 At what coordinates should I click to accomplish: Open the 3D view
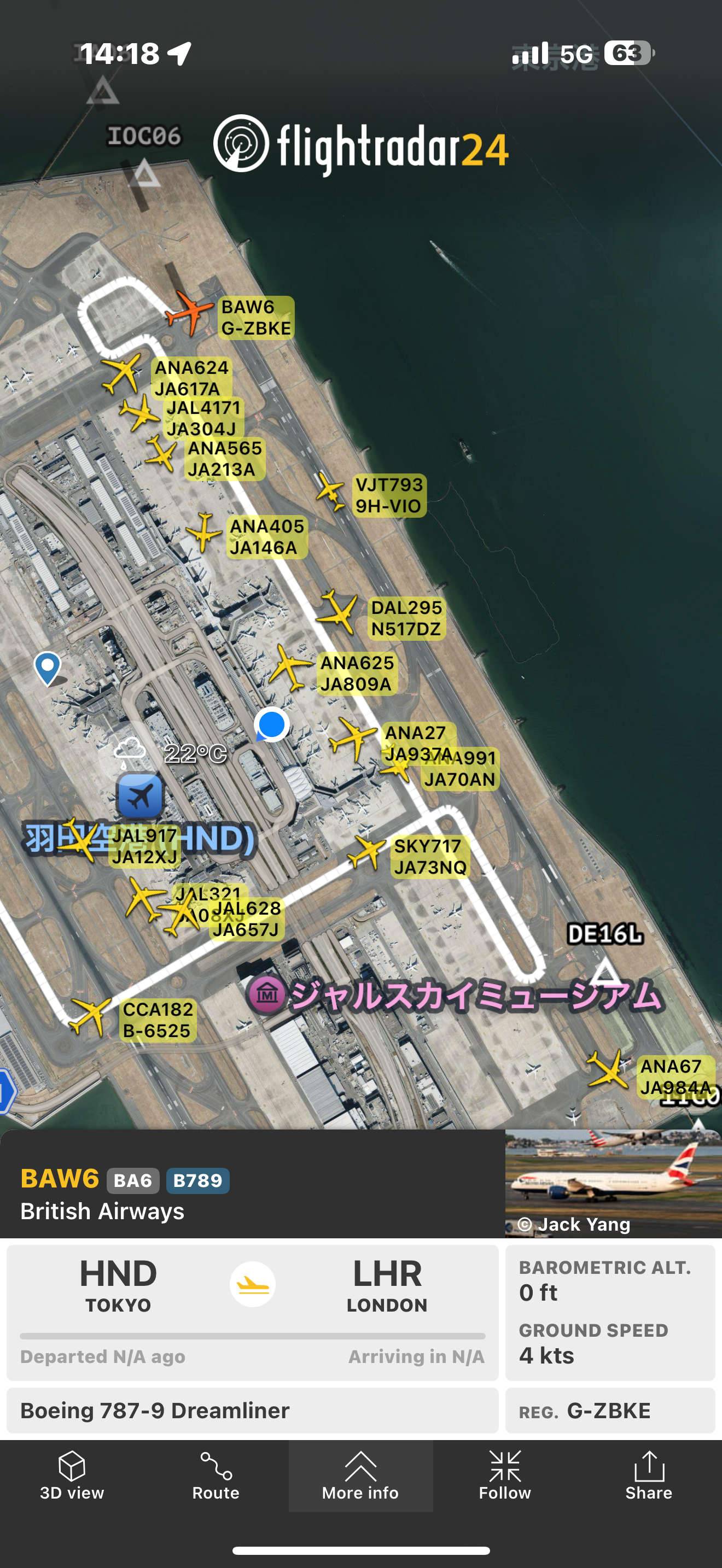point(72,1475)
